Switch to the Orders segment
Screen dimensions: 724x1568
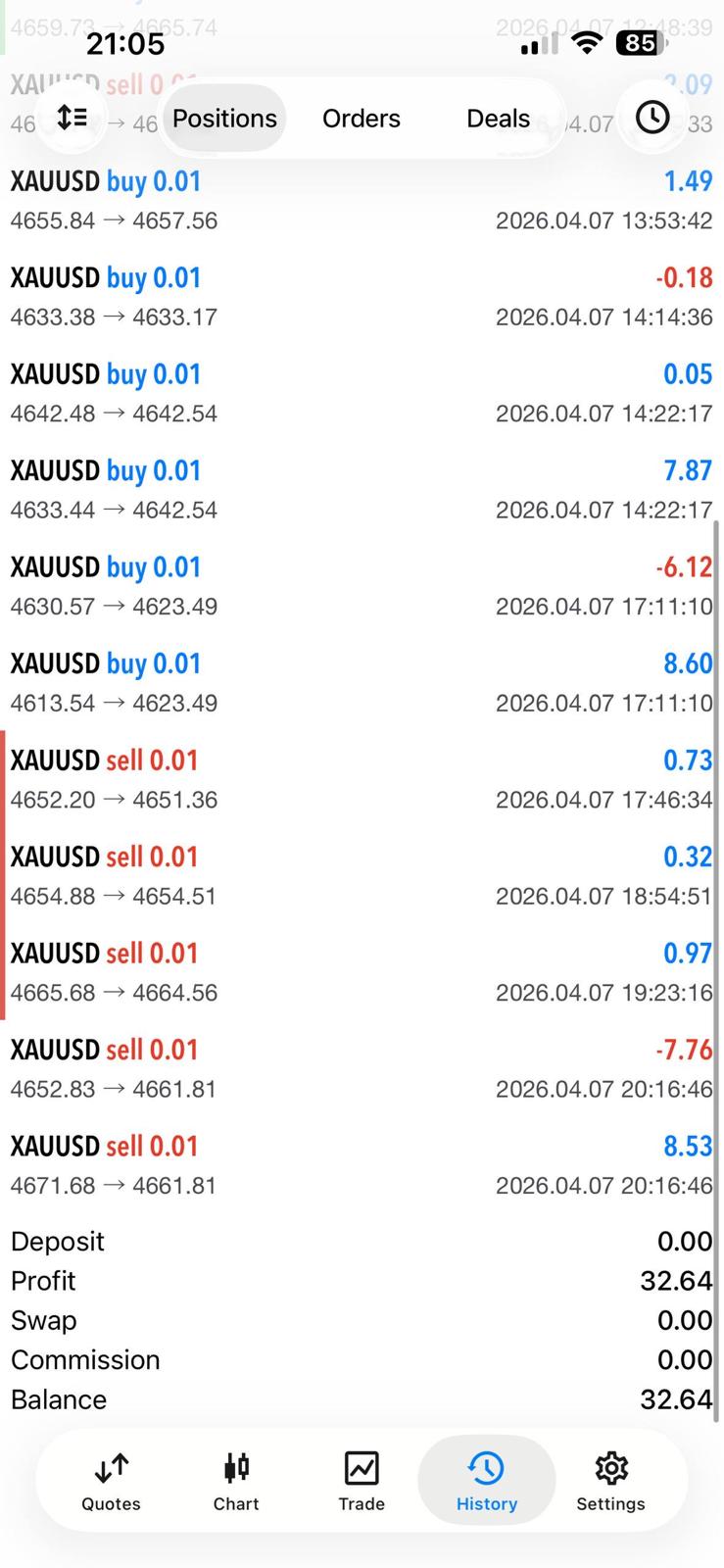click(x=362, y=119)
